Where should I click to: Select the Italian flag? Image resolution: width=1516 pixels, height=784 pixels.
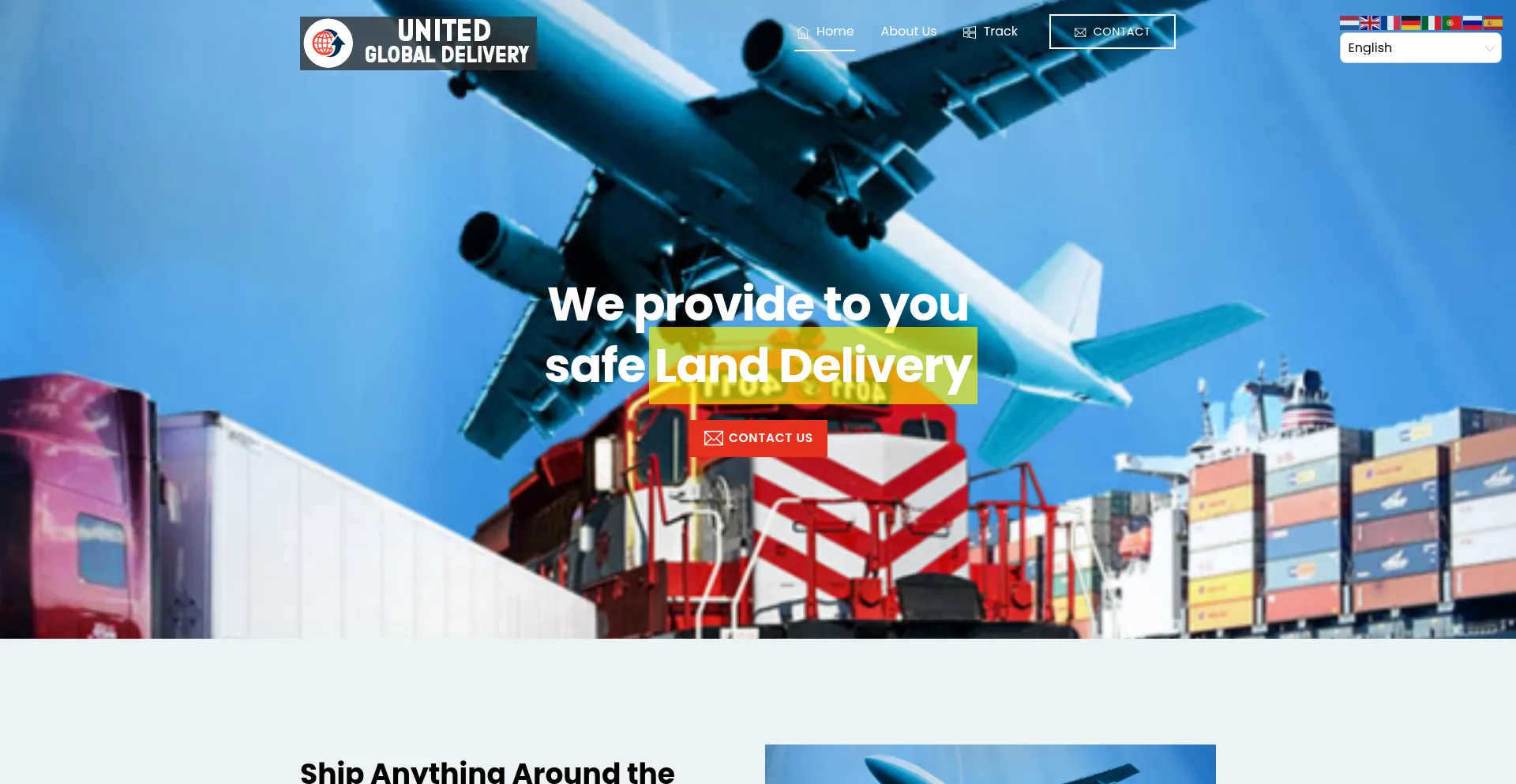coord(1432,23)
